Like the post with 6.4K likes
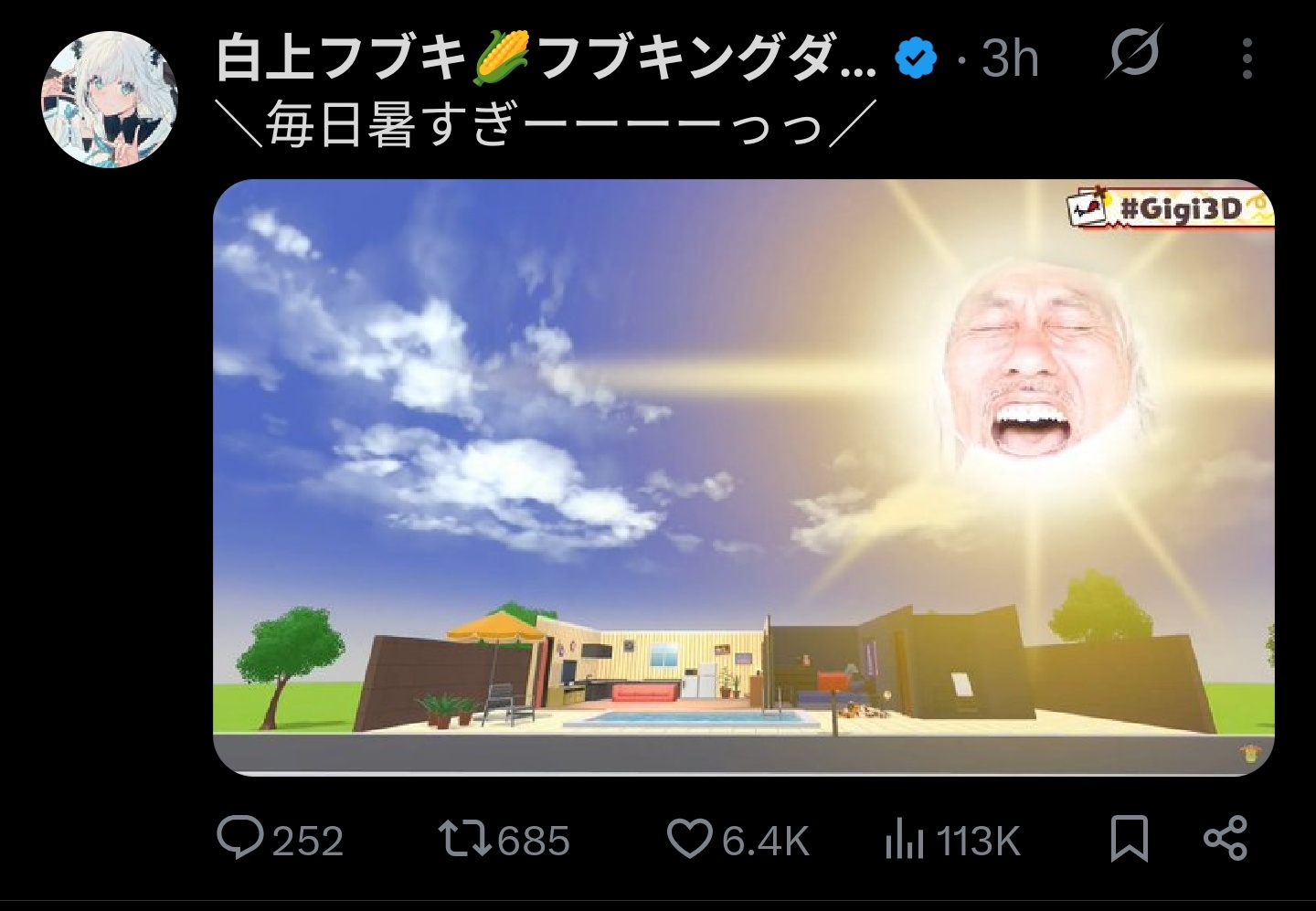The height and width of the screenshot is (911, 1316). point(690,839)
